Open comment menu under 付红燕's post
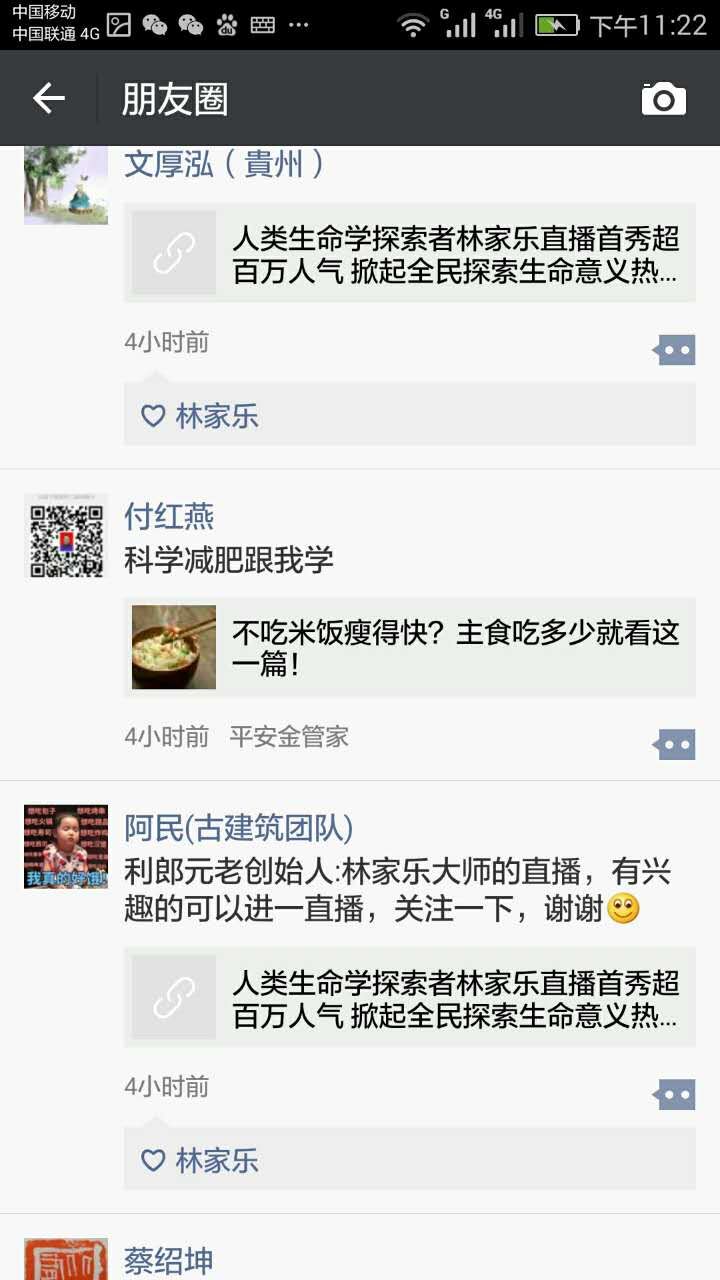Screen dimensions: 720x1280 point(675,744)
